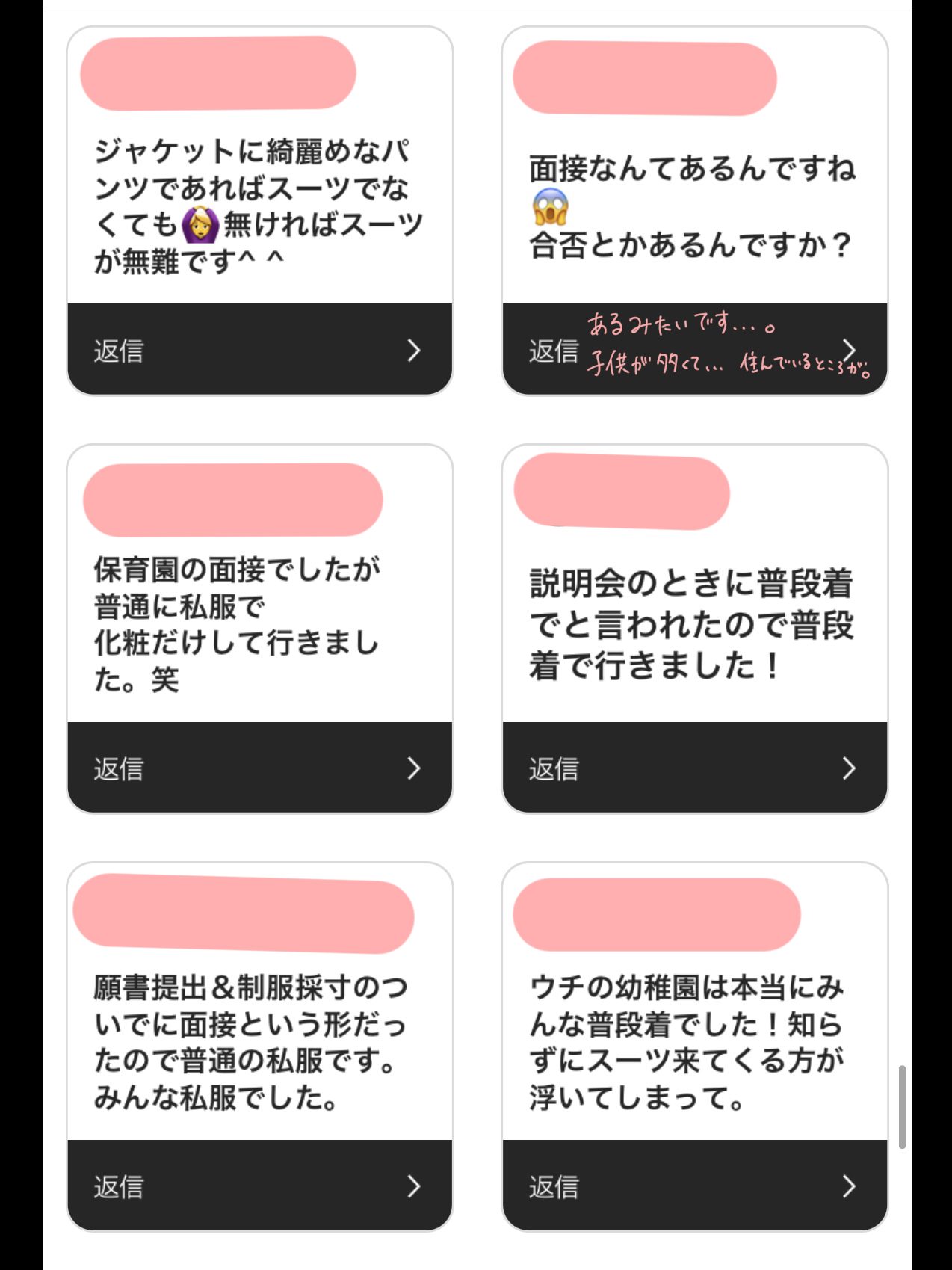952x1270 pixels.
Task: Tap 返信 under 面接なんてあるんですね question
Action: click(x=554, y=351)
